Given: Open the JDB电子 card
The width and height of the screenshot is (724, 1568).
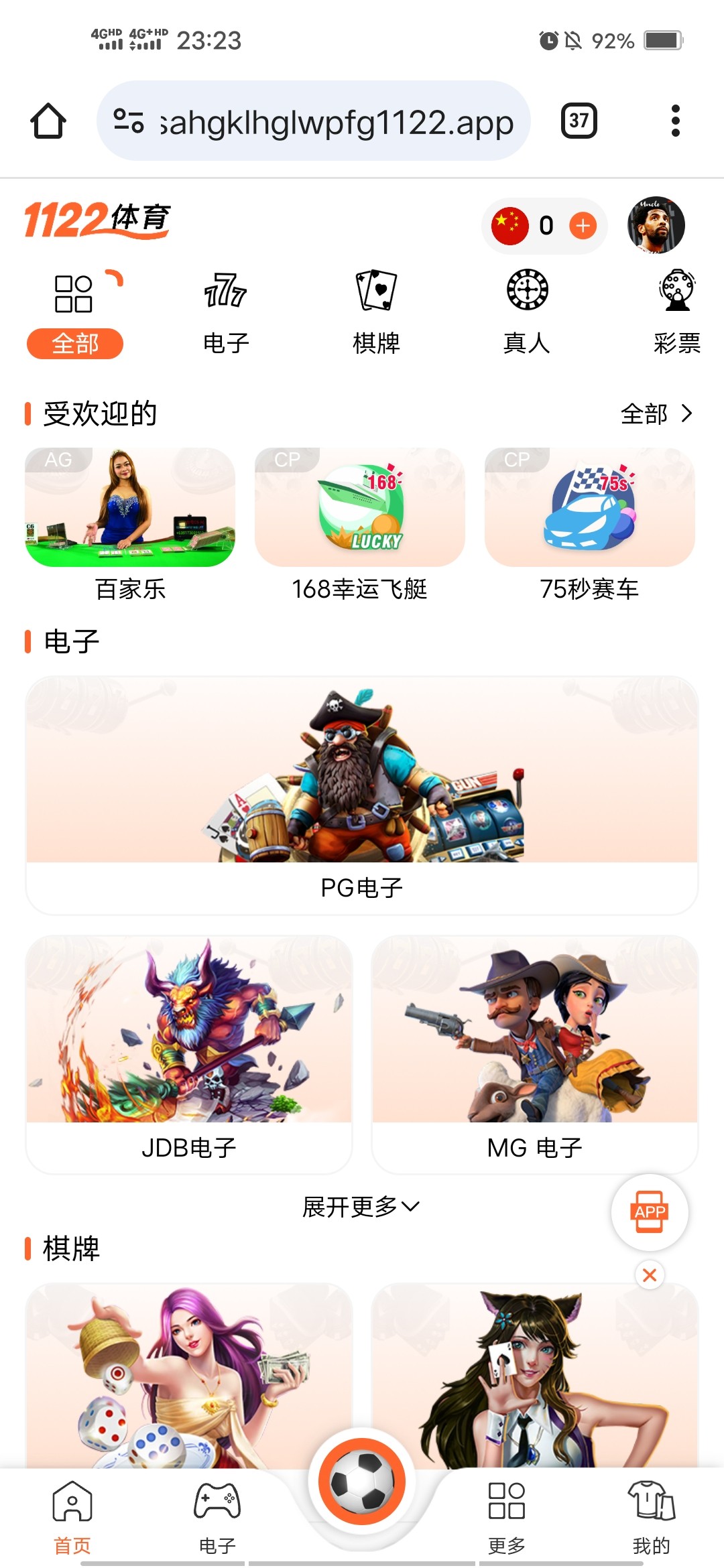Looking at the screenshot, I should [x=189, y=1053].
